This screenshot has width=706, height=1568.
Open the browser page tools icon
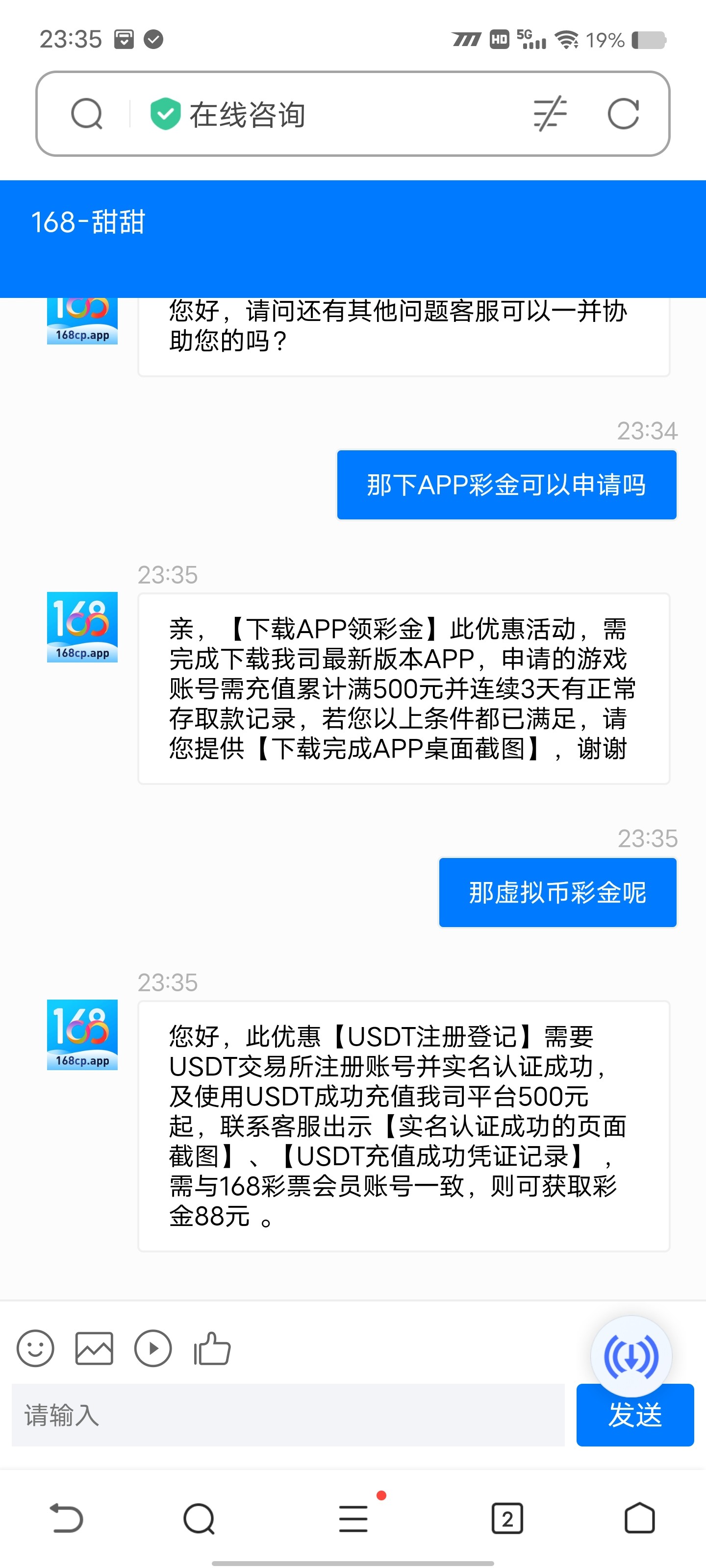click(550, 114)
